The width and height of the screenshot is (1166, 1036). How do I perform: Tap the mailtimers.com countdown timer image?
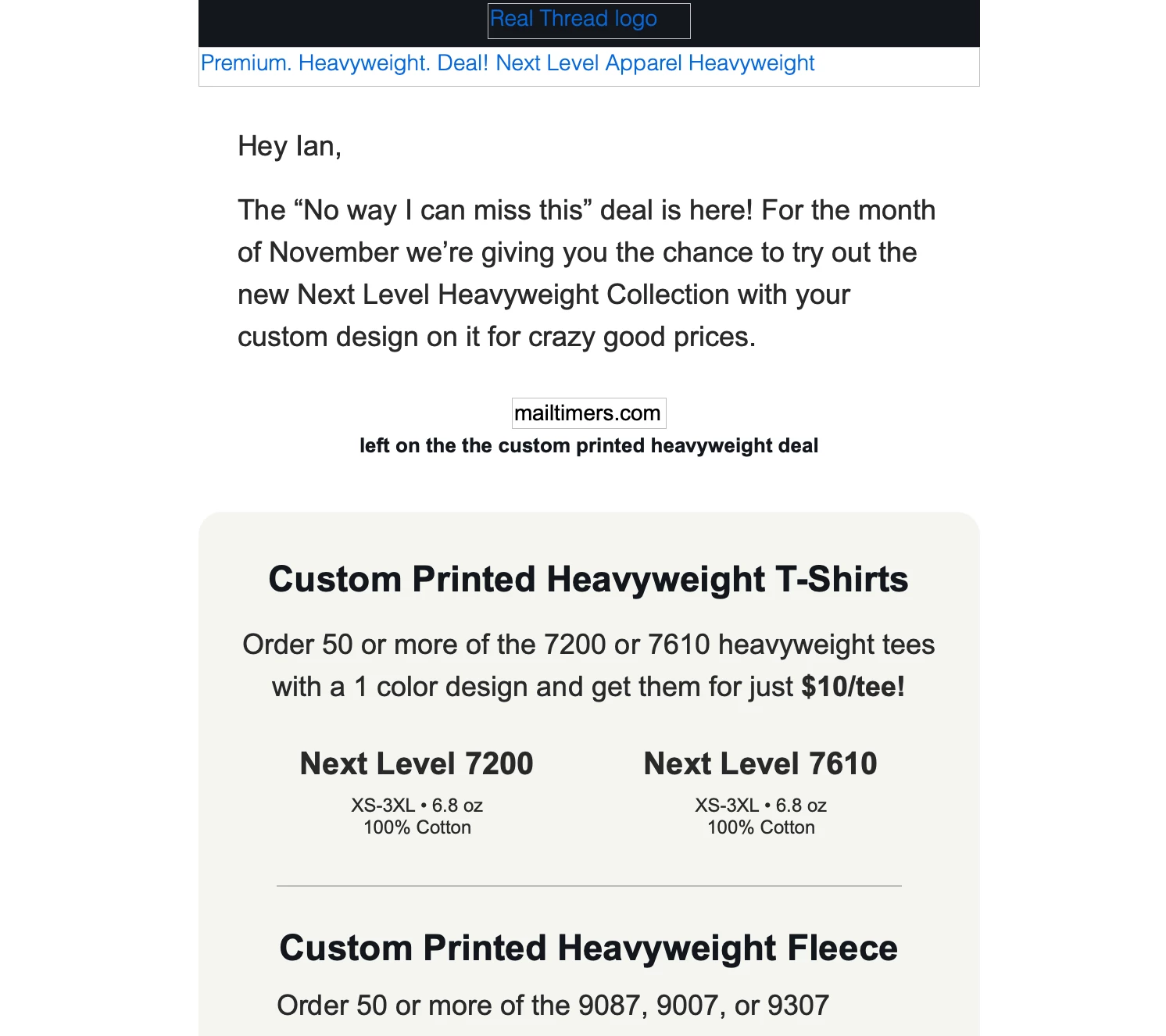[588, 413]
